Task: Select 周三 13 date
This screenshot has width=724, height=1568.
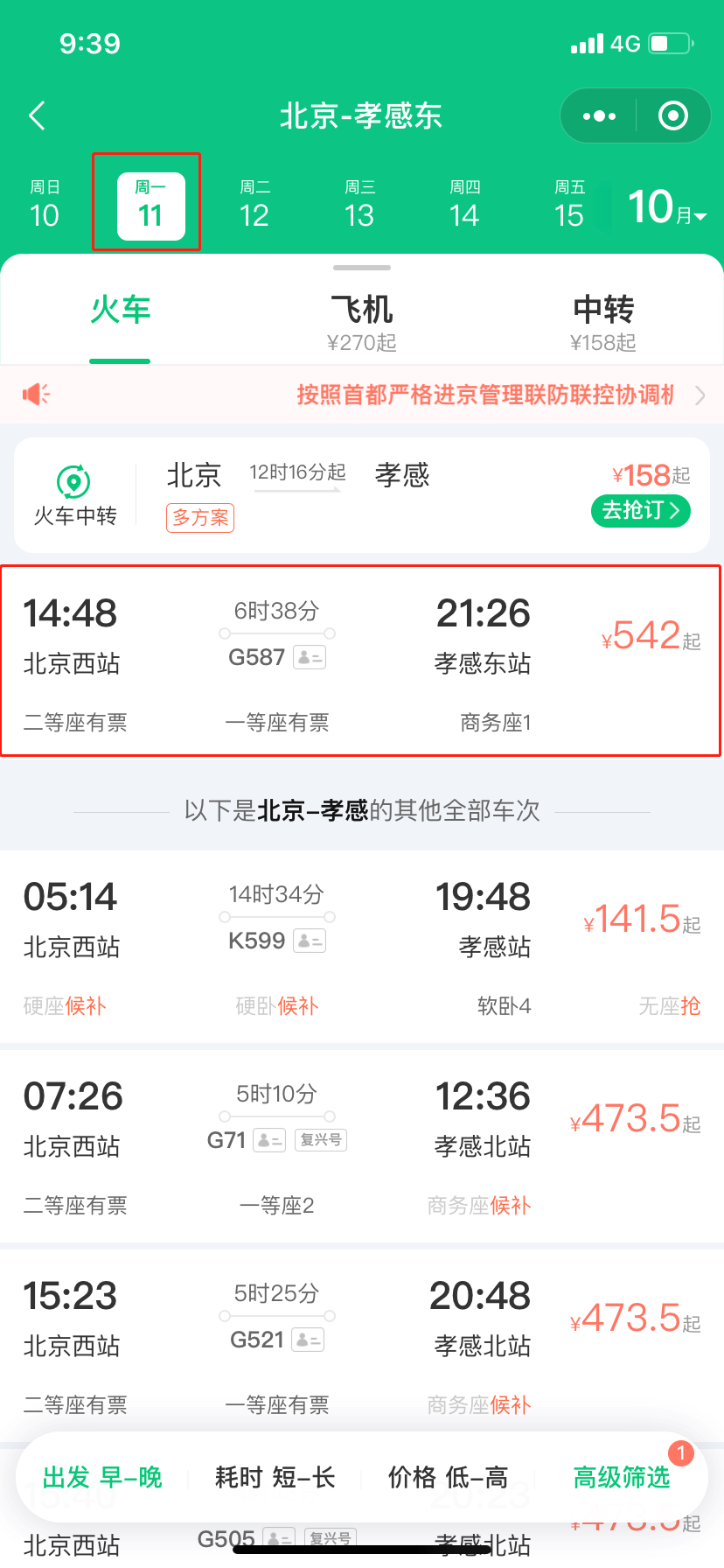Action: coord(359,205)
